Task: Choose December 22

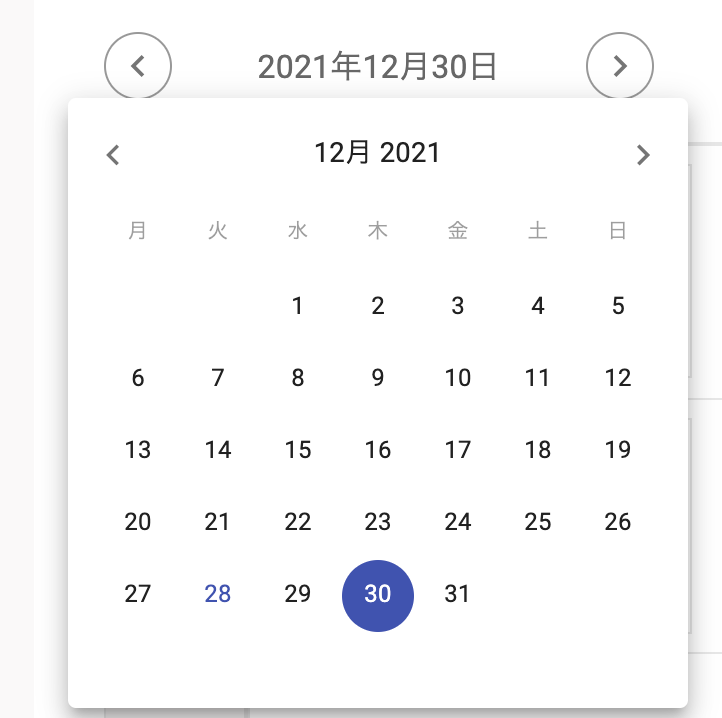Action: click(x=298, y=522)
